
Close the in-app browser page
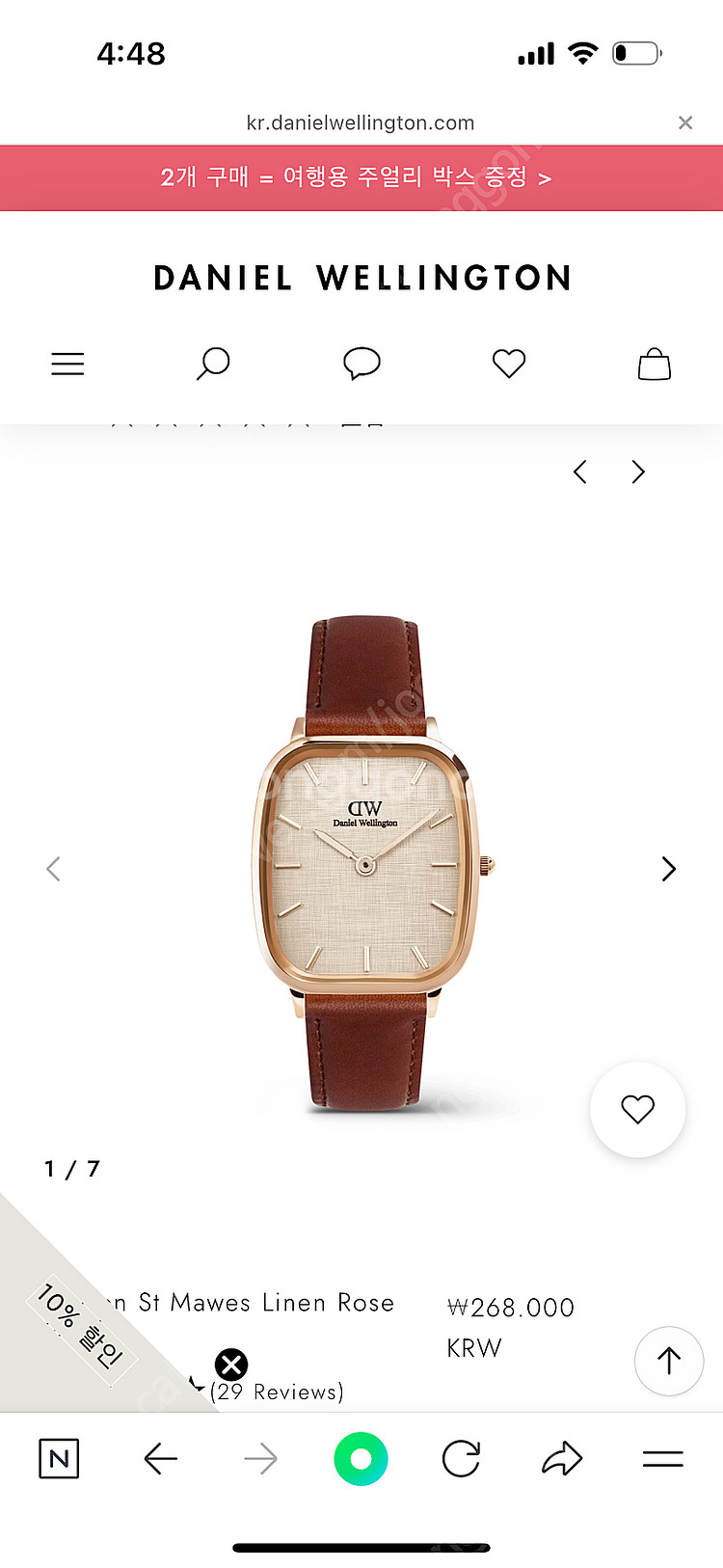[x=684, y=122]
